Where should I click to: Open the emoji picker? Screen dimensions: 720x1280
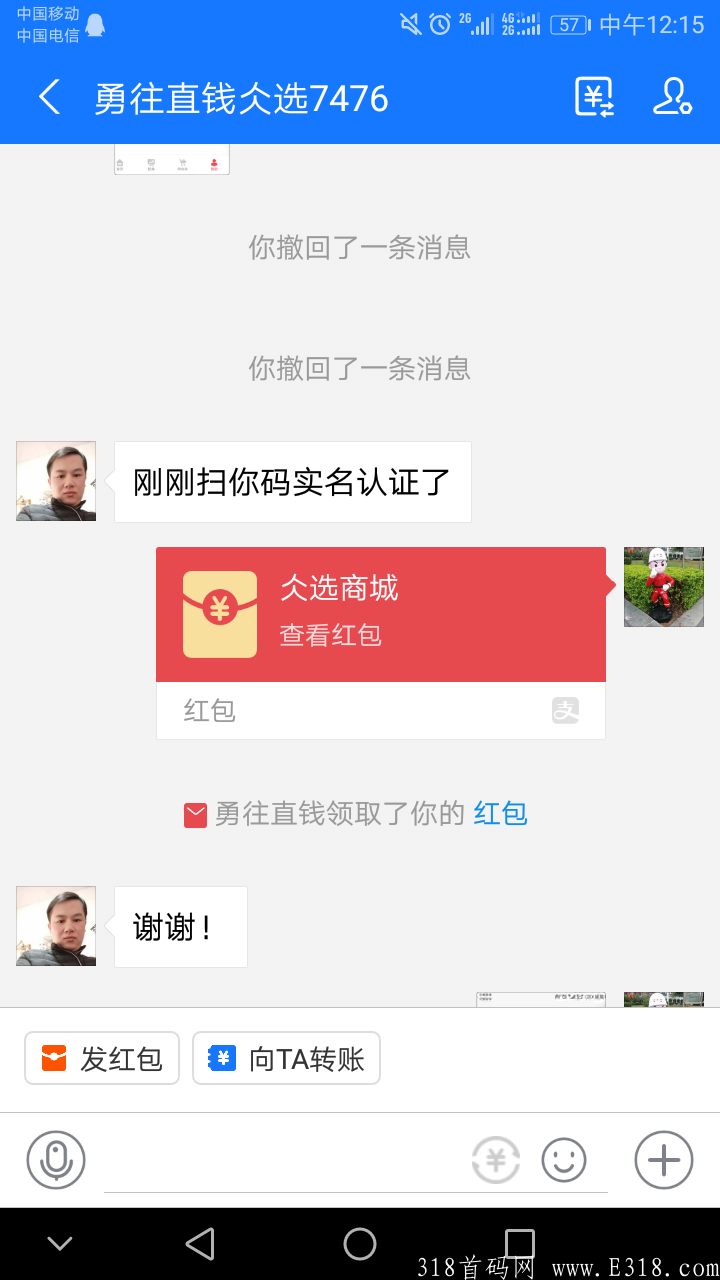[x=563, y=1160]
